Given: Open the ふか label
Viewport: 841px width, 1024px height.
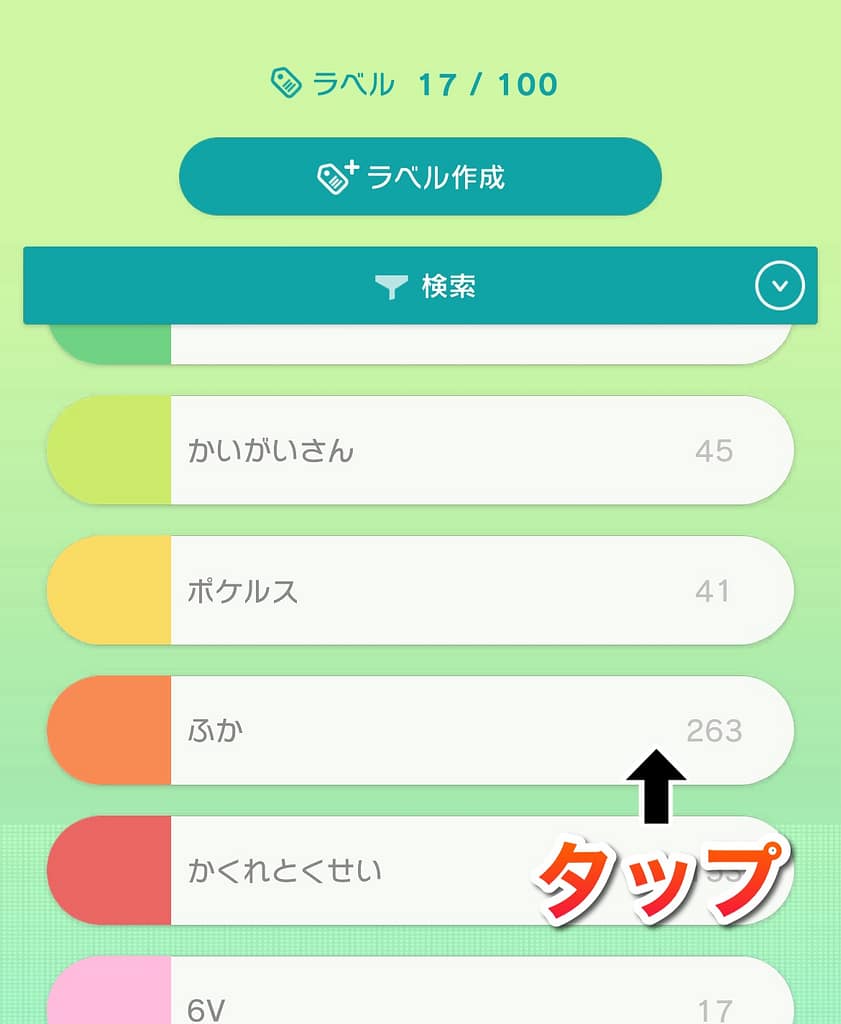Looking at the screenshot, I should [x=420, y=730].
